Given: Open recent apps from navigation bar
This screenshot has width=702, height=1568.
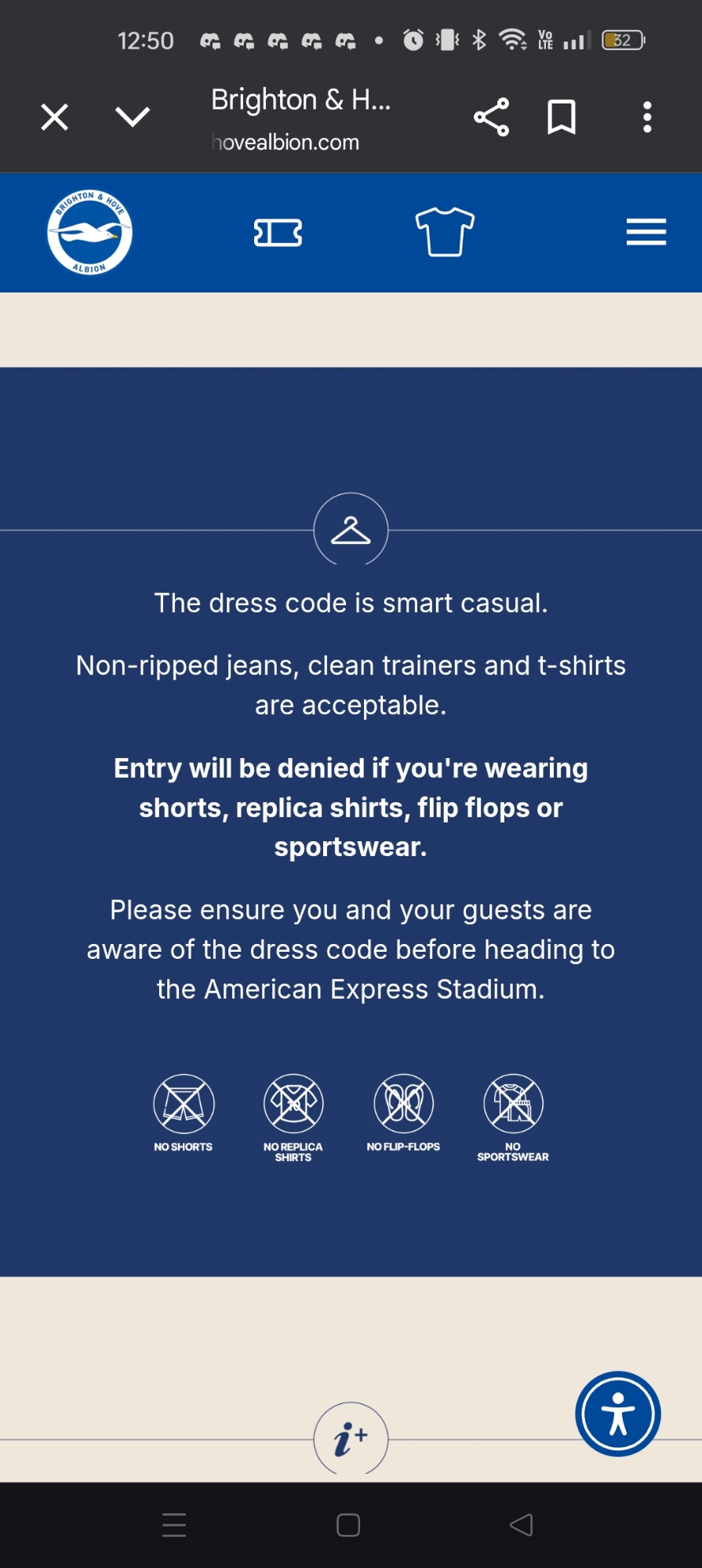Looking at the screenshot, I should tap(174, 1525).
